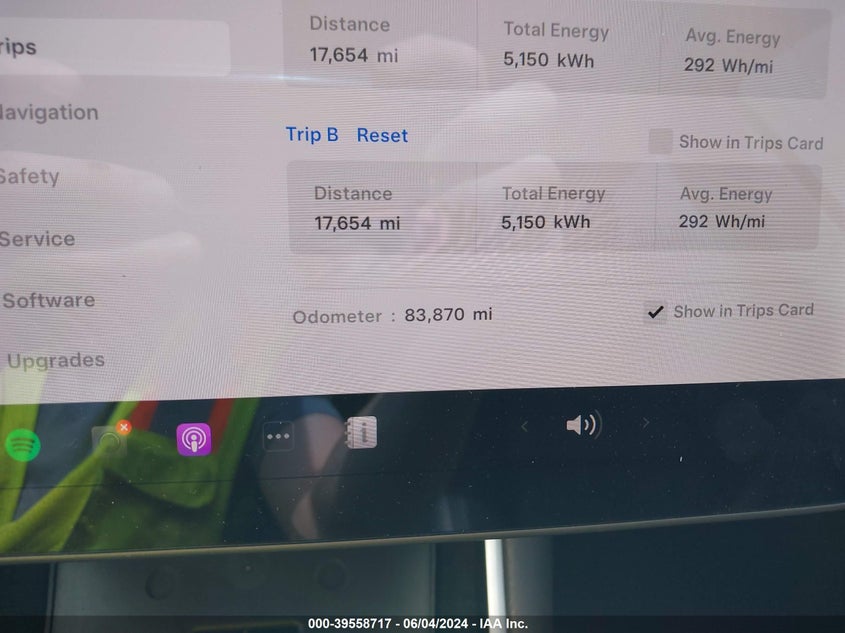Open the Navigation settings section

tap(50, 113)
